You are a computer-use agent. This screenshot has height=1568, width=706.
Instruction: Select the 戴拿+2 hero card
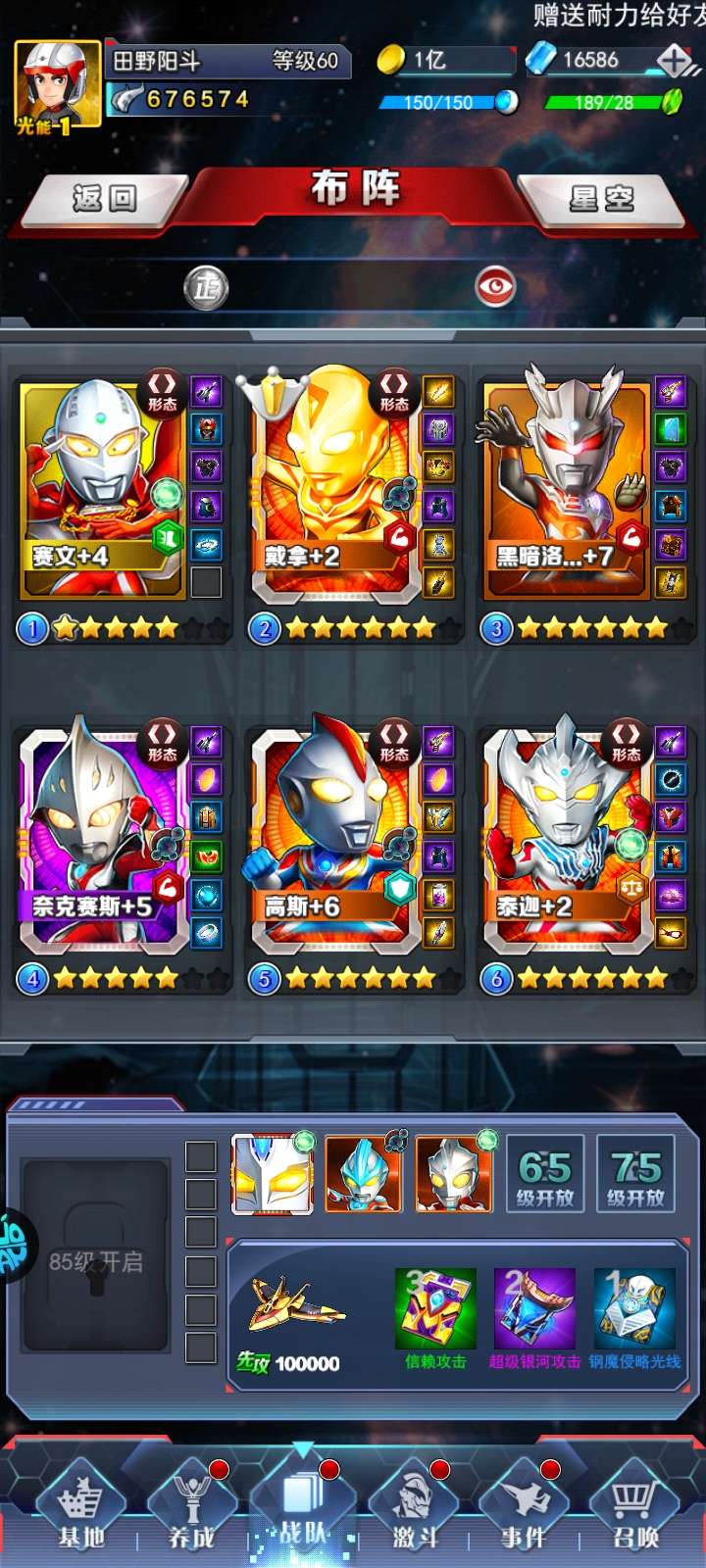333,487
